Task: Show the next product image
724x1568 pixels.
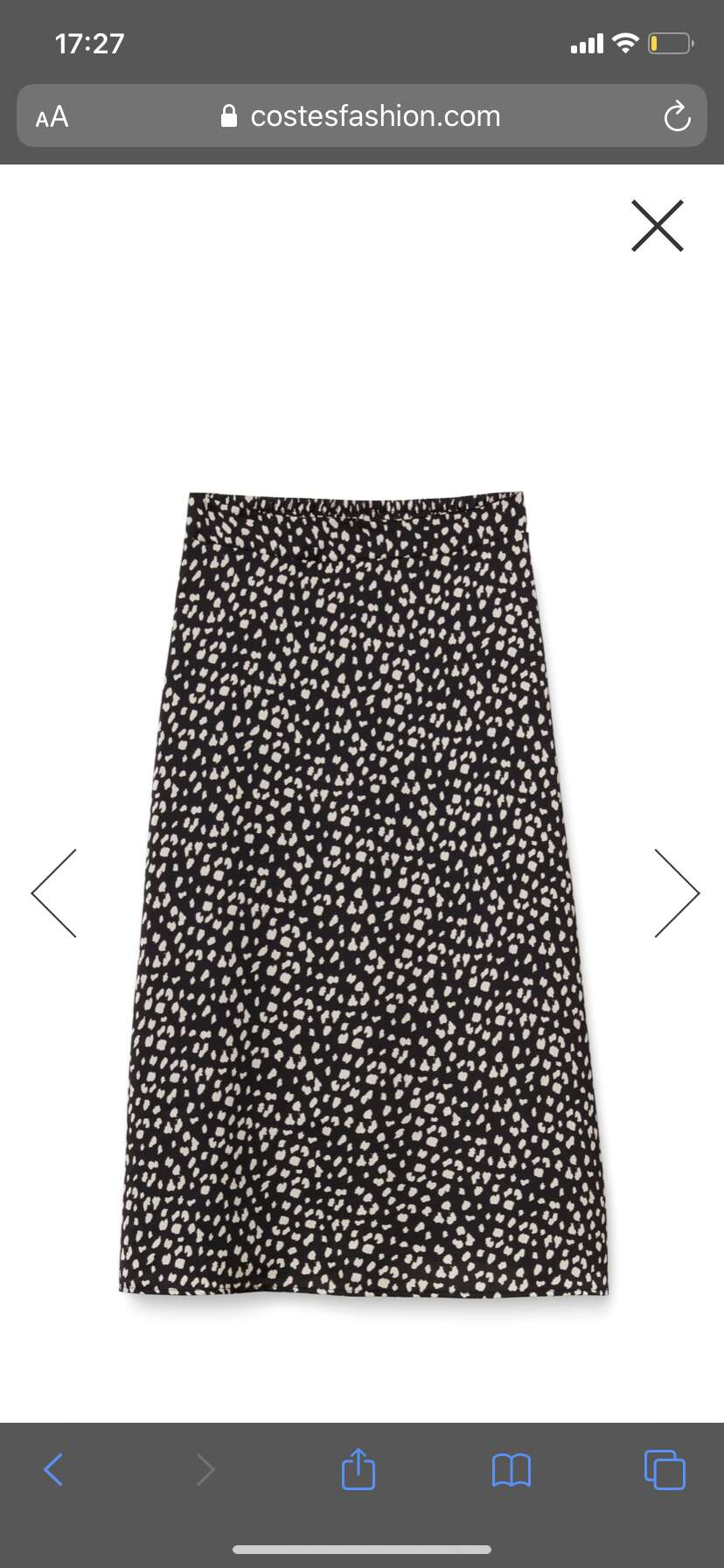Action: (677, 892)
